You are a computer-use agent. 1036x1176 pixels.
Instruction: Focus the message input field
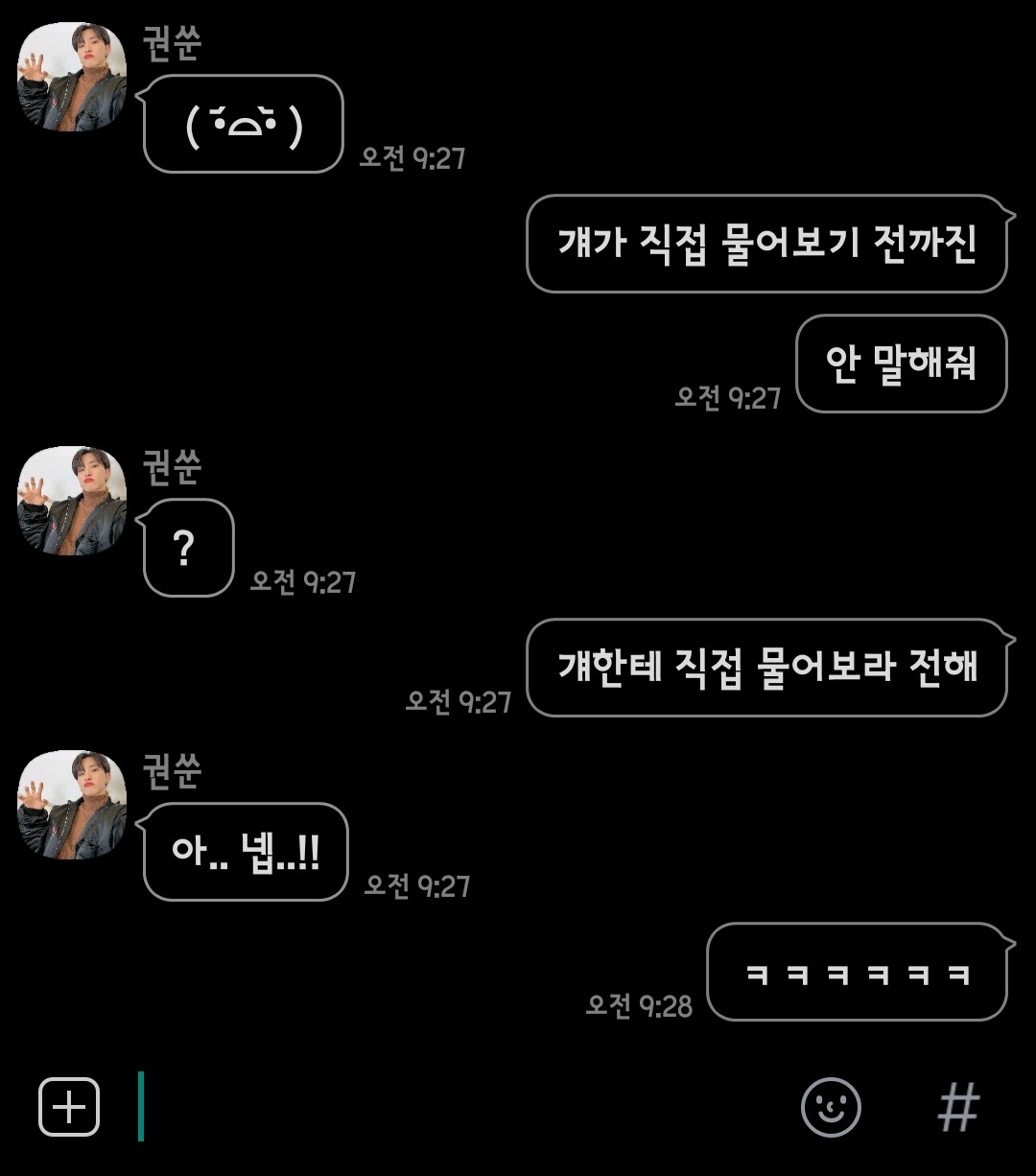[x=460, y=1107]
